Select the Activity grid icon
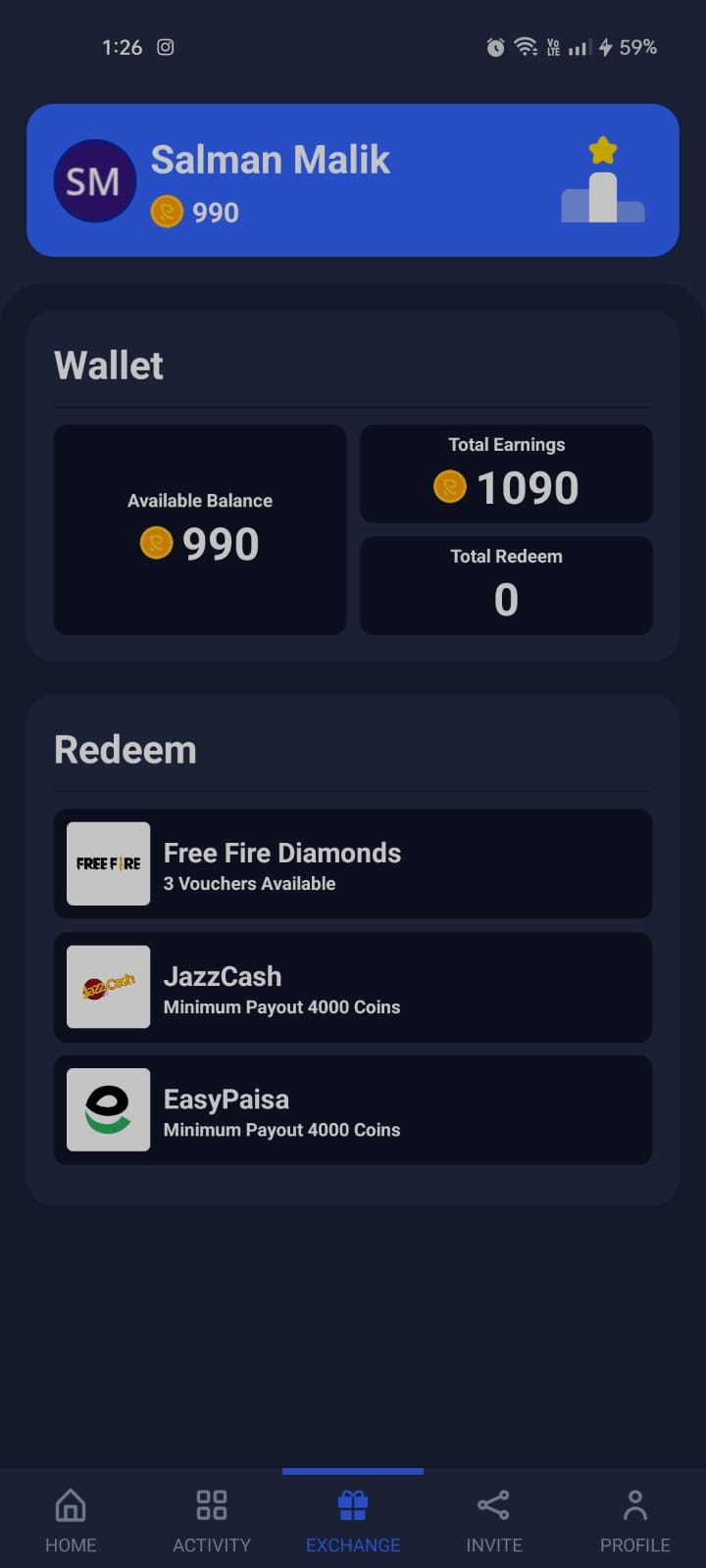Screen dimensions: 706x1568 coord(211,1505)
